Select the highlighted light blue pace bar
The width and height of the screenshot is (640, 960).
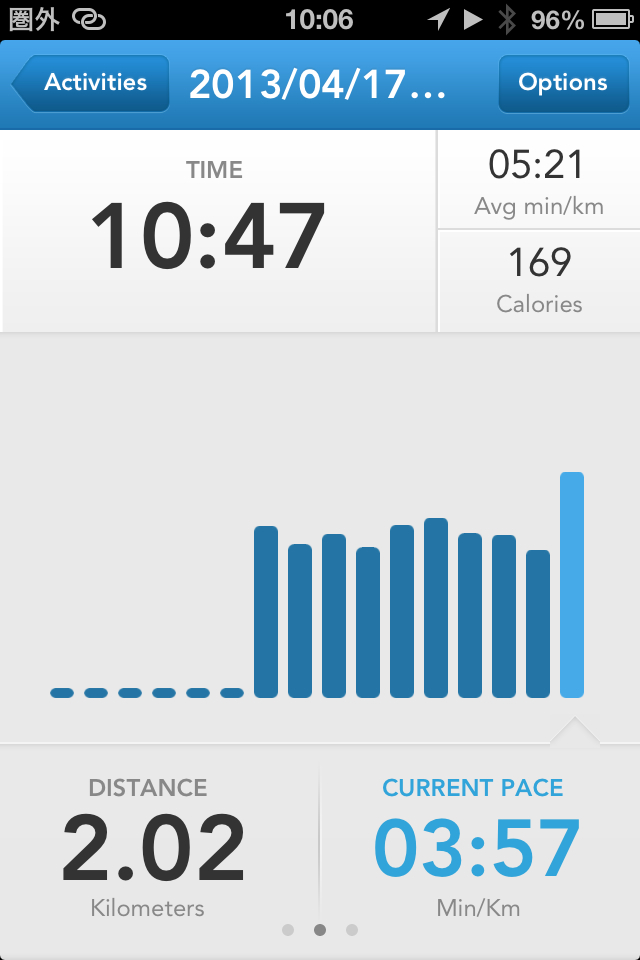(x=571, y=585)
